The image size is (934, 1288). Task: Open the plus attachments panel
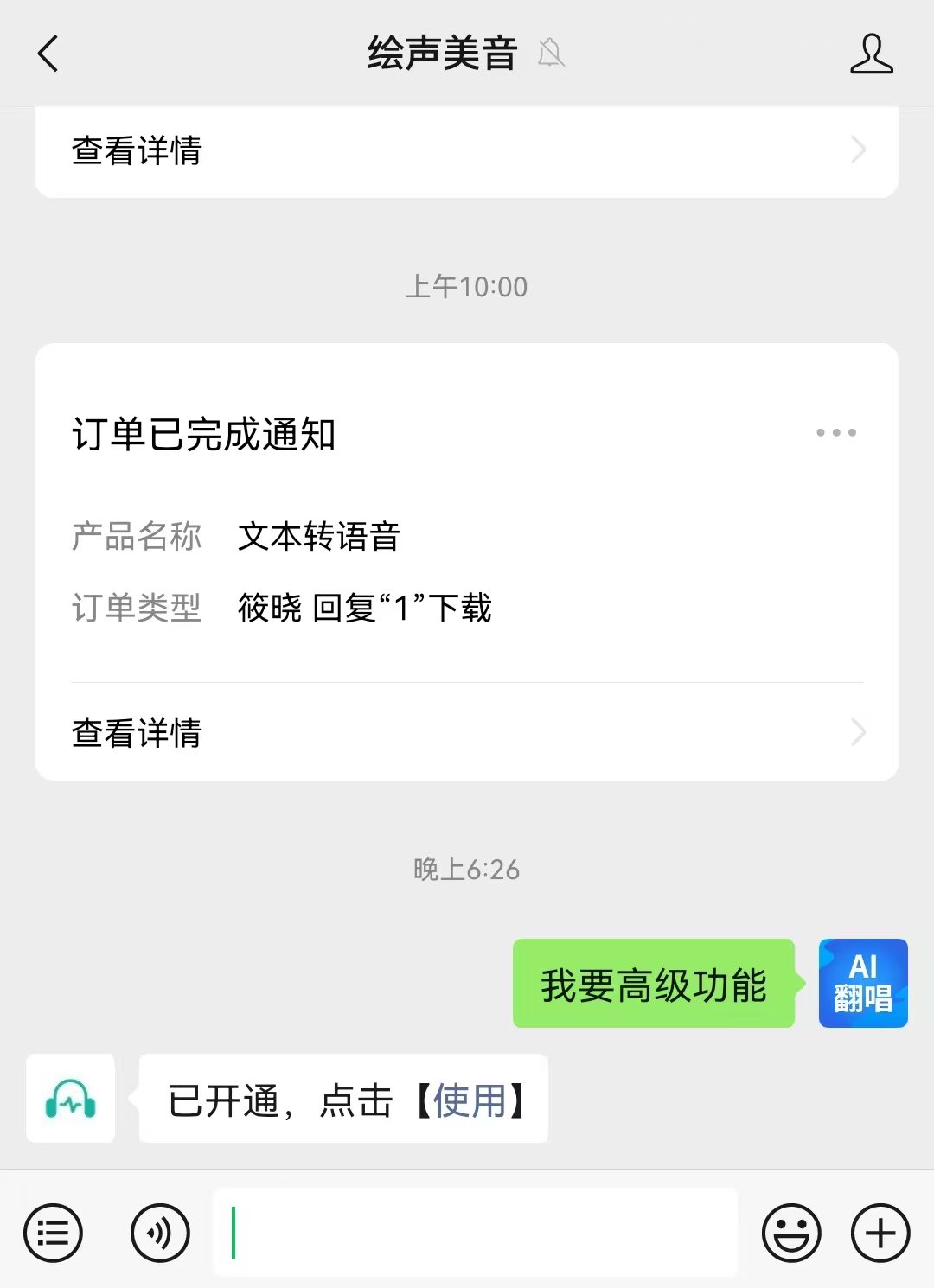pos(880,1233)
